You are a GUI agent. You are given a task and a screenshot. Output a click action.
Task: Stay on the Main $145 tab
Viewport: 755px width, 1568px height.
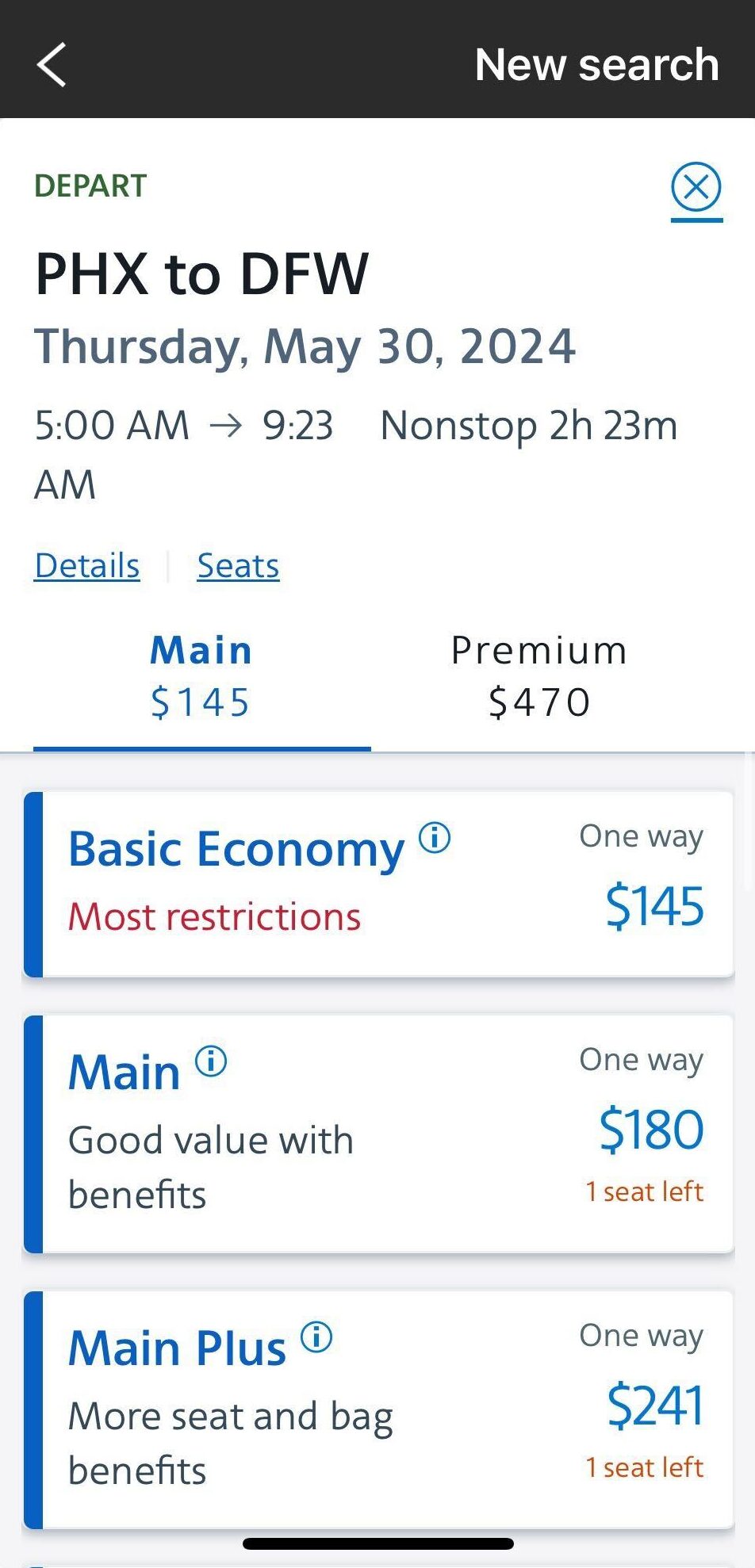201,675
